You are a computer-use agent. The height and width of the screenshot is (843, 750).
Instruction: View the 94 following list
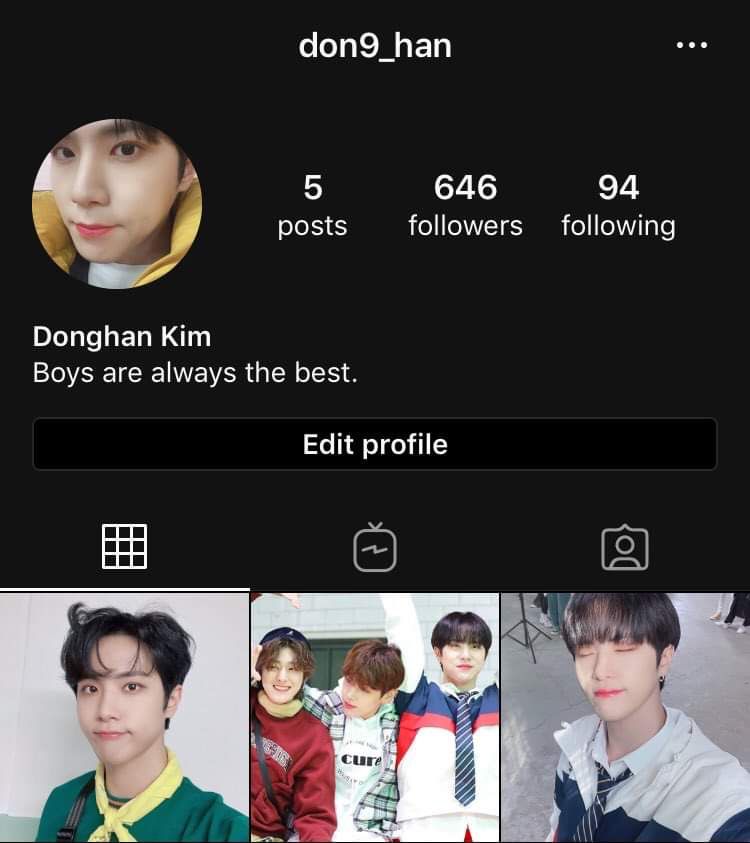[618, 205]
